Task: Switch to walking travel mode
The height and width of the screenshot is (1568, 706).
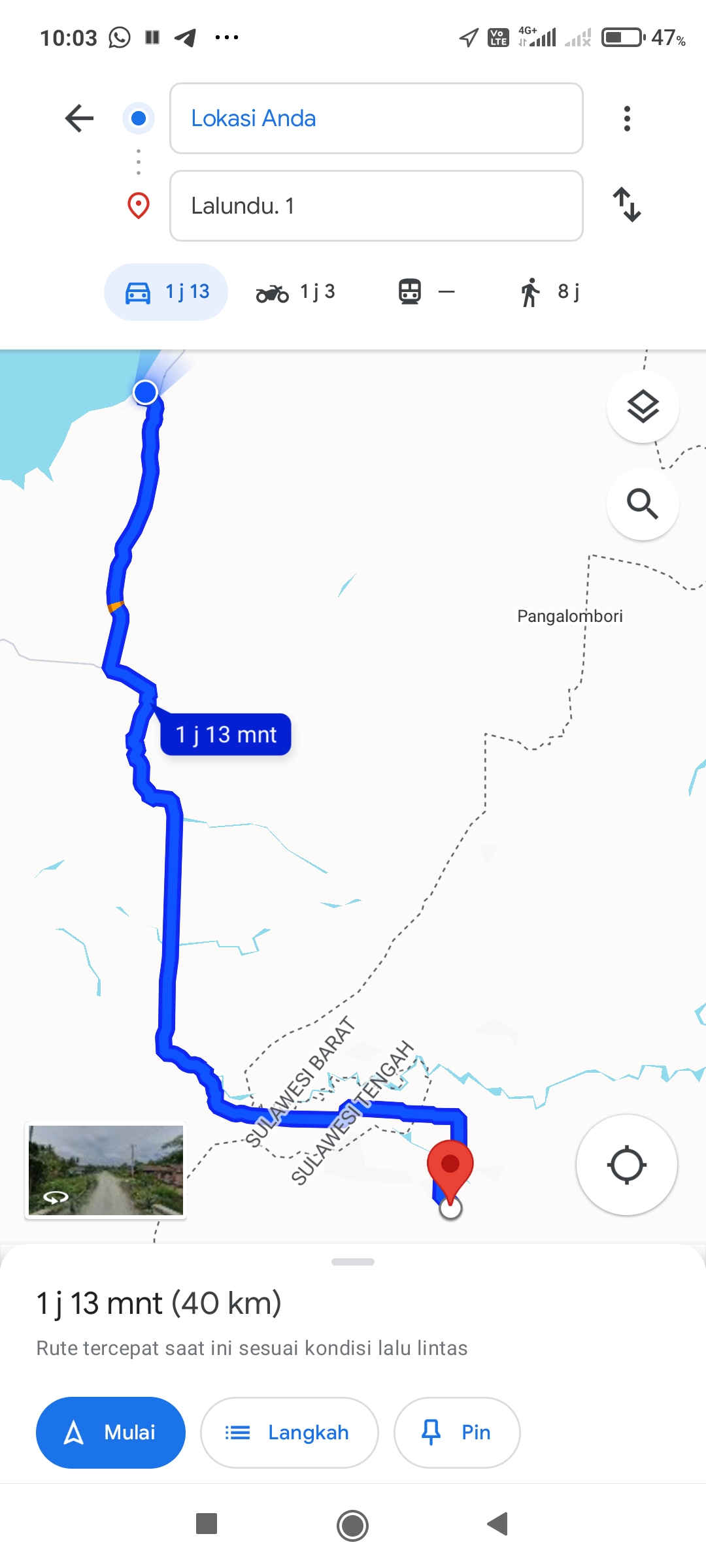Action: click(x=550, y=292)
